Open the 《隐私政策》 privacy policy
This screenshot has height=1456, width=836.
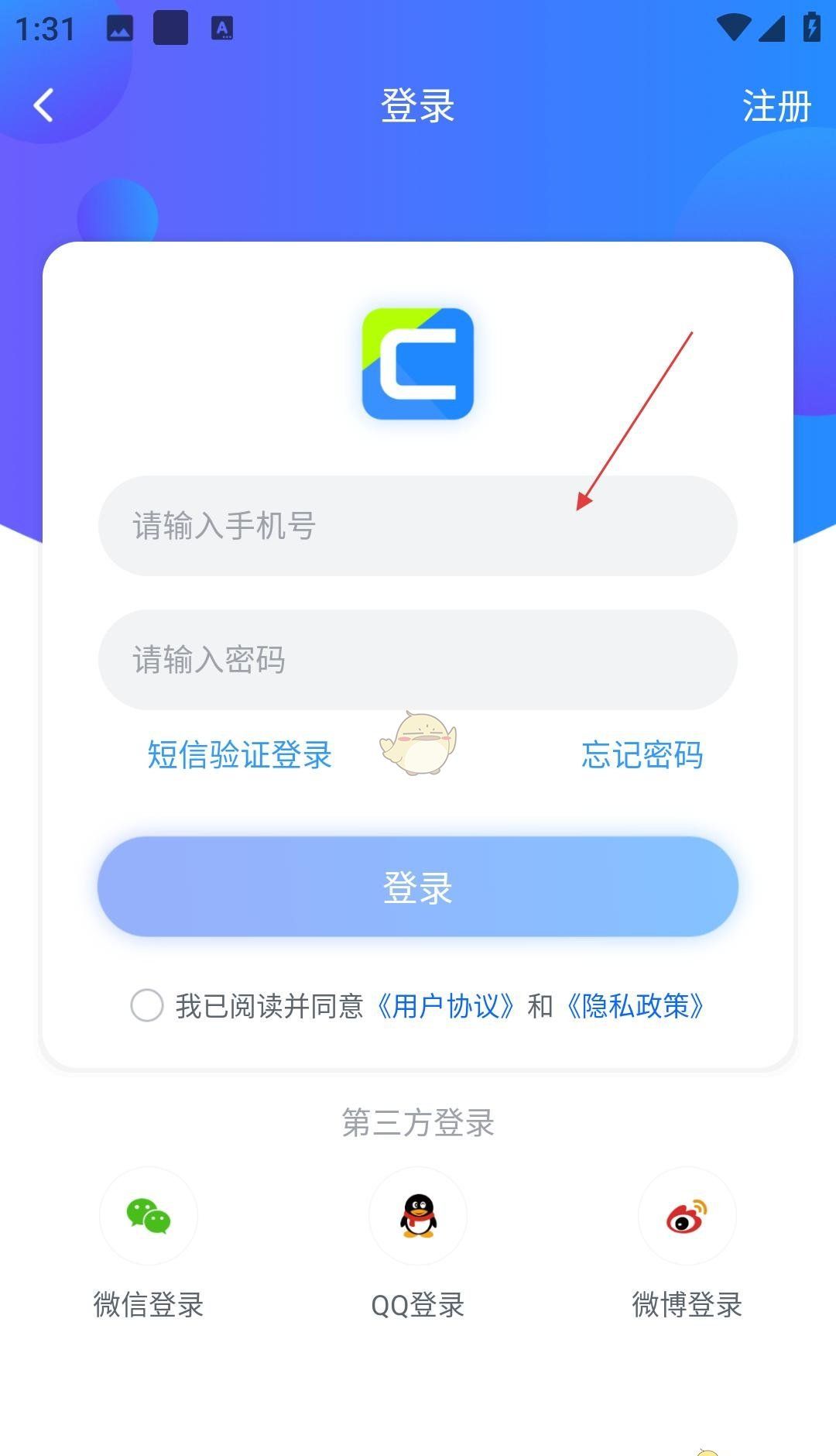637,1007
